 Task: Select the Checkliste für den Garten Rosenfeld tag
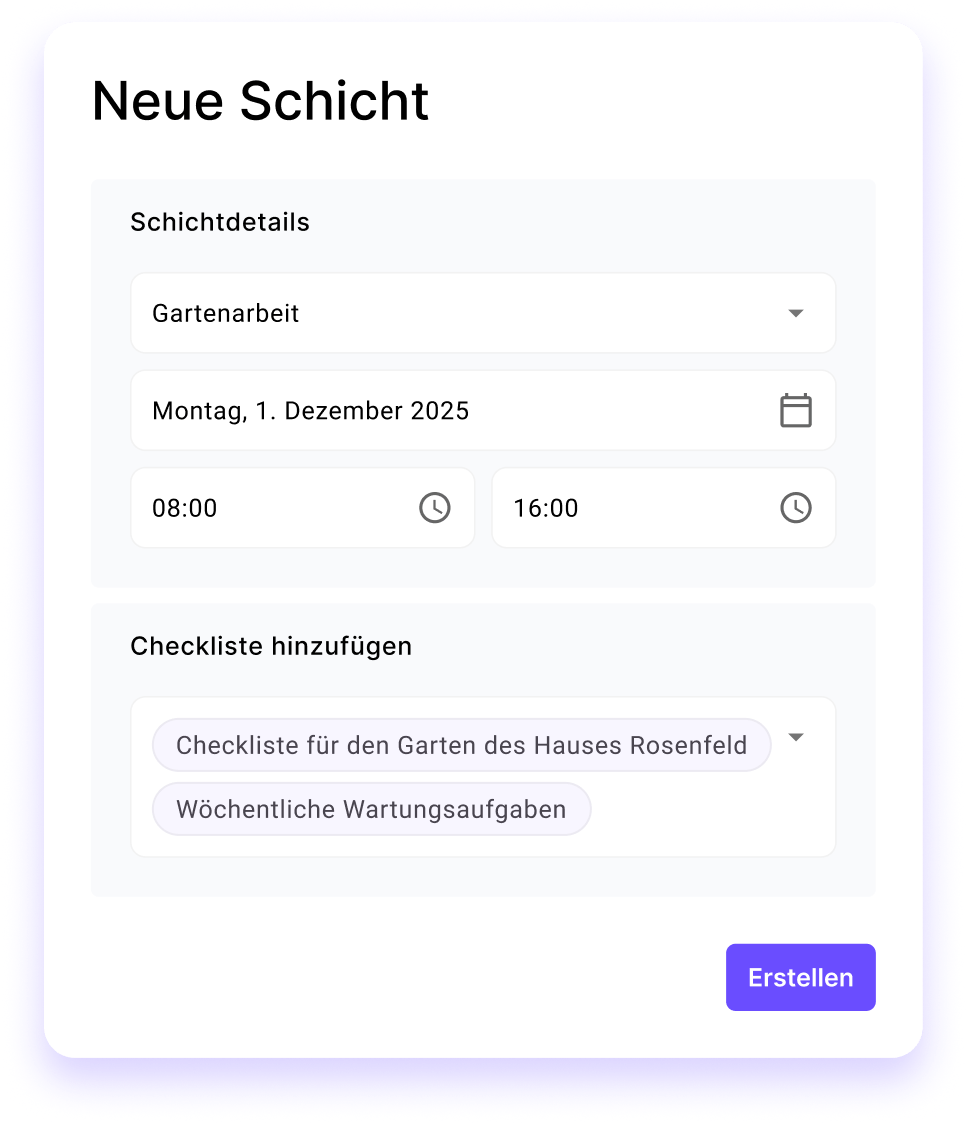pos(461,745)
